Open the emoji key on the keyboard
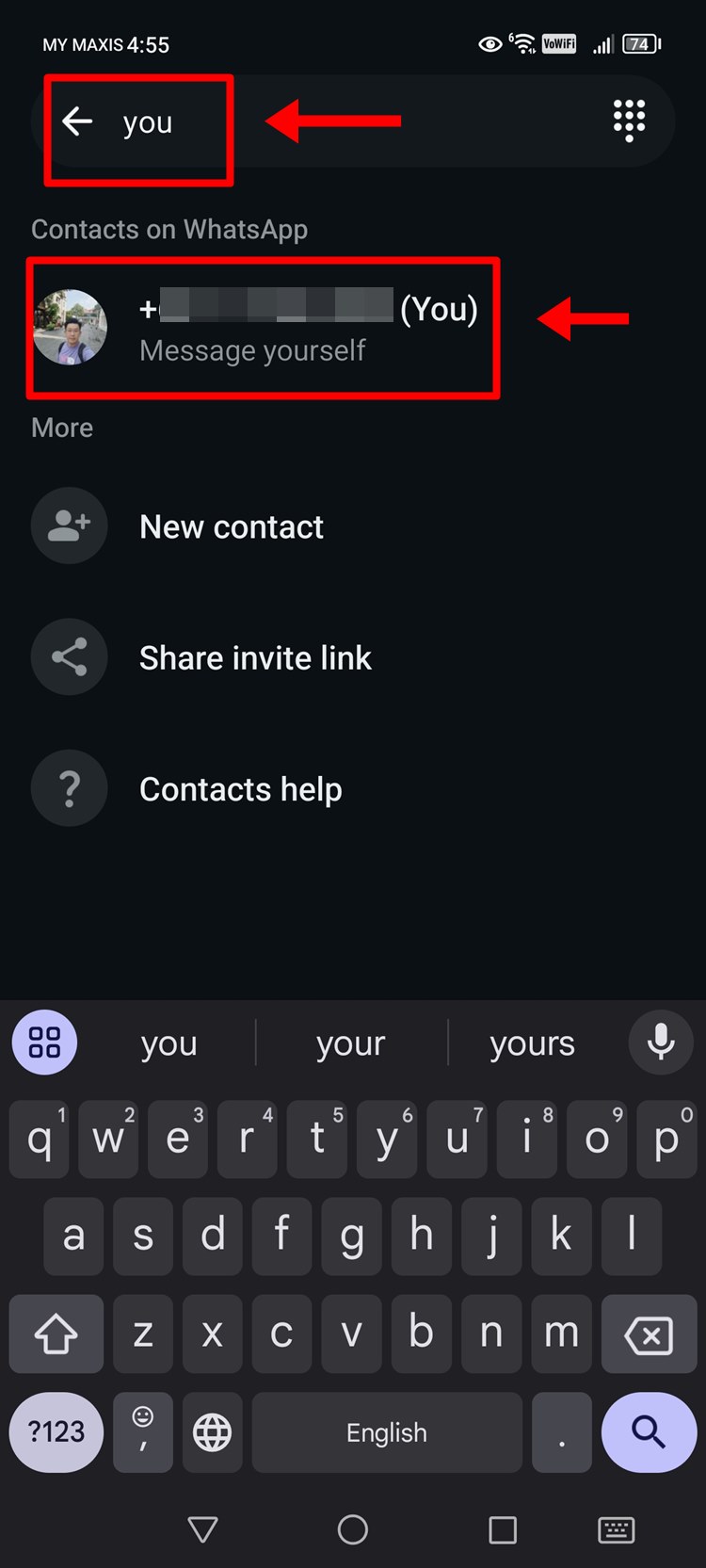The height and width of the screenshot is (1568, 706). 142,1432
